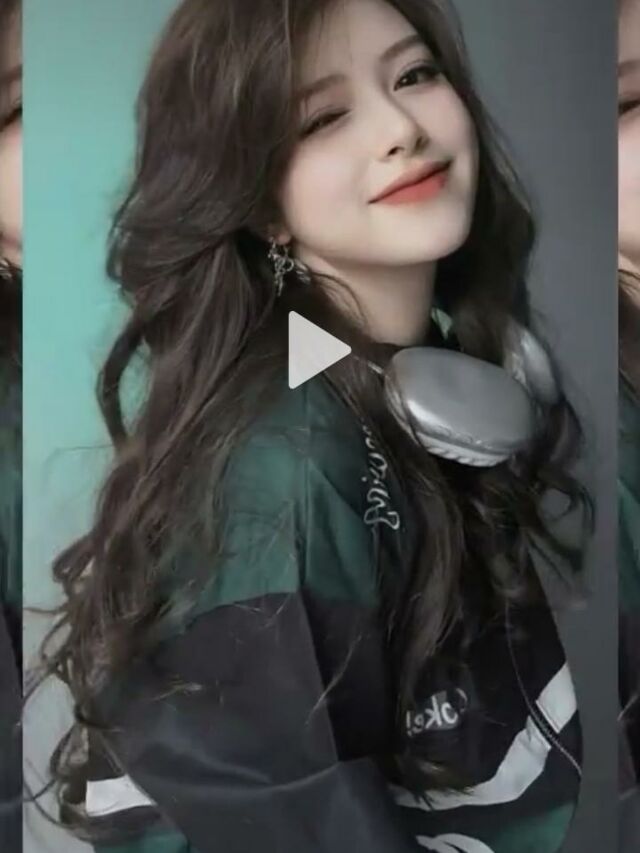Play the paused video

click(x=317, y=350)
